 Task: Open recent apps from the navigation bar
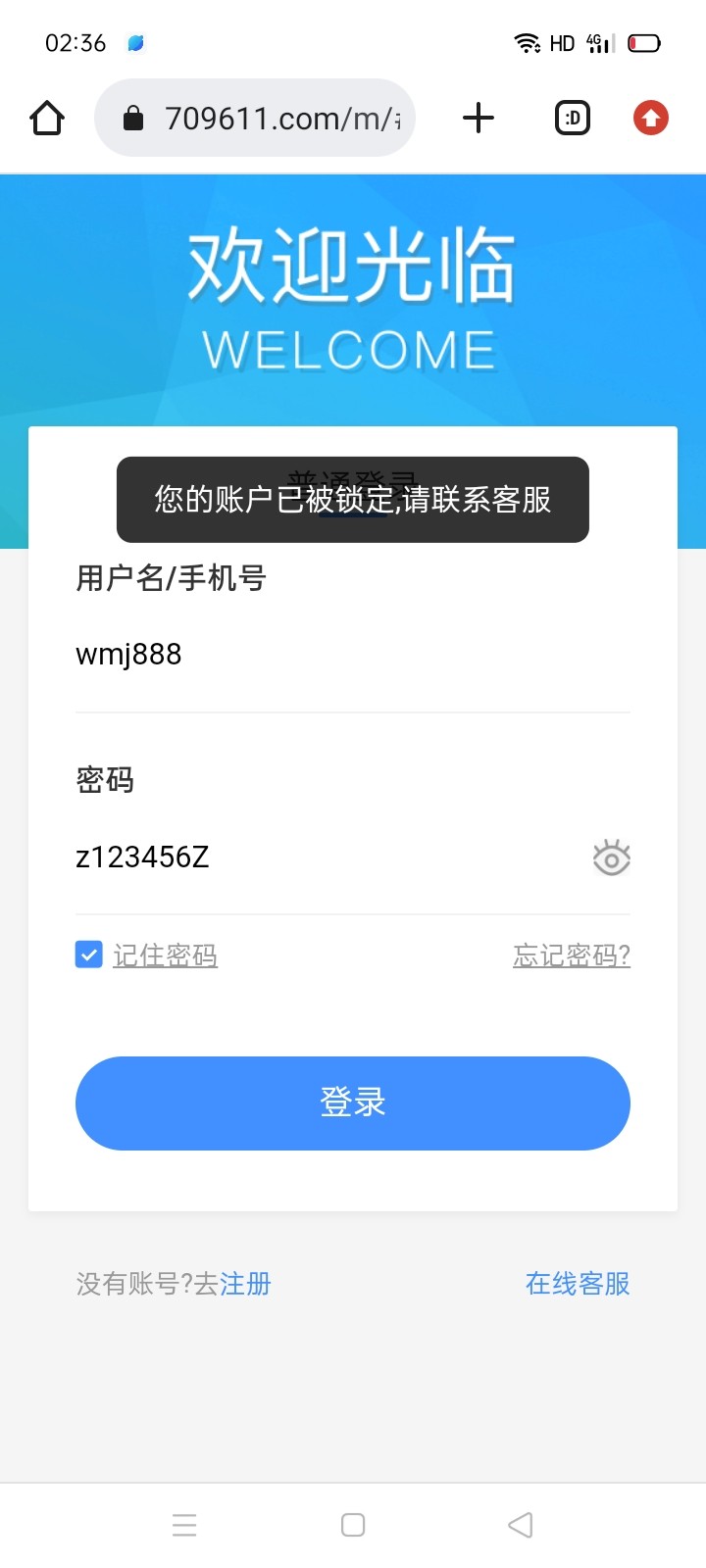pyautogui.click(x=184, y=1525)
